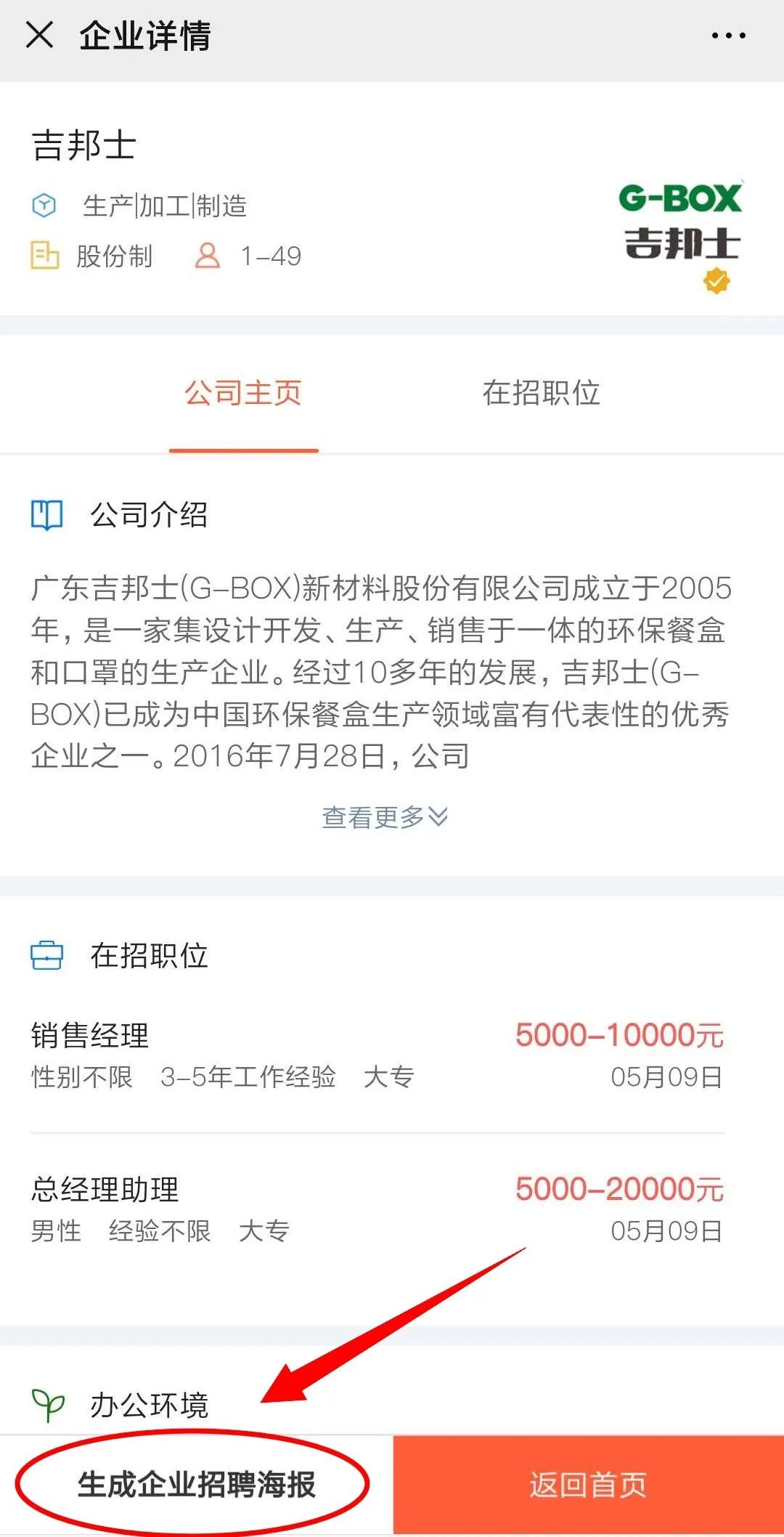Screen dimensions: 784x1537
Task: Tap 返回首页 to go home
Action: [588, 1485]
